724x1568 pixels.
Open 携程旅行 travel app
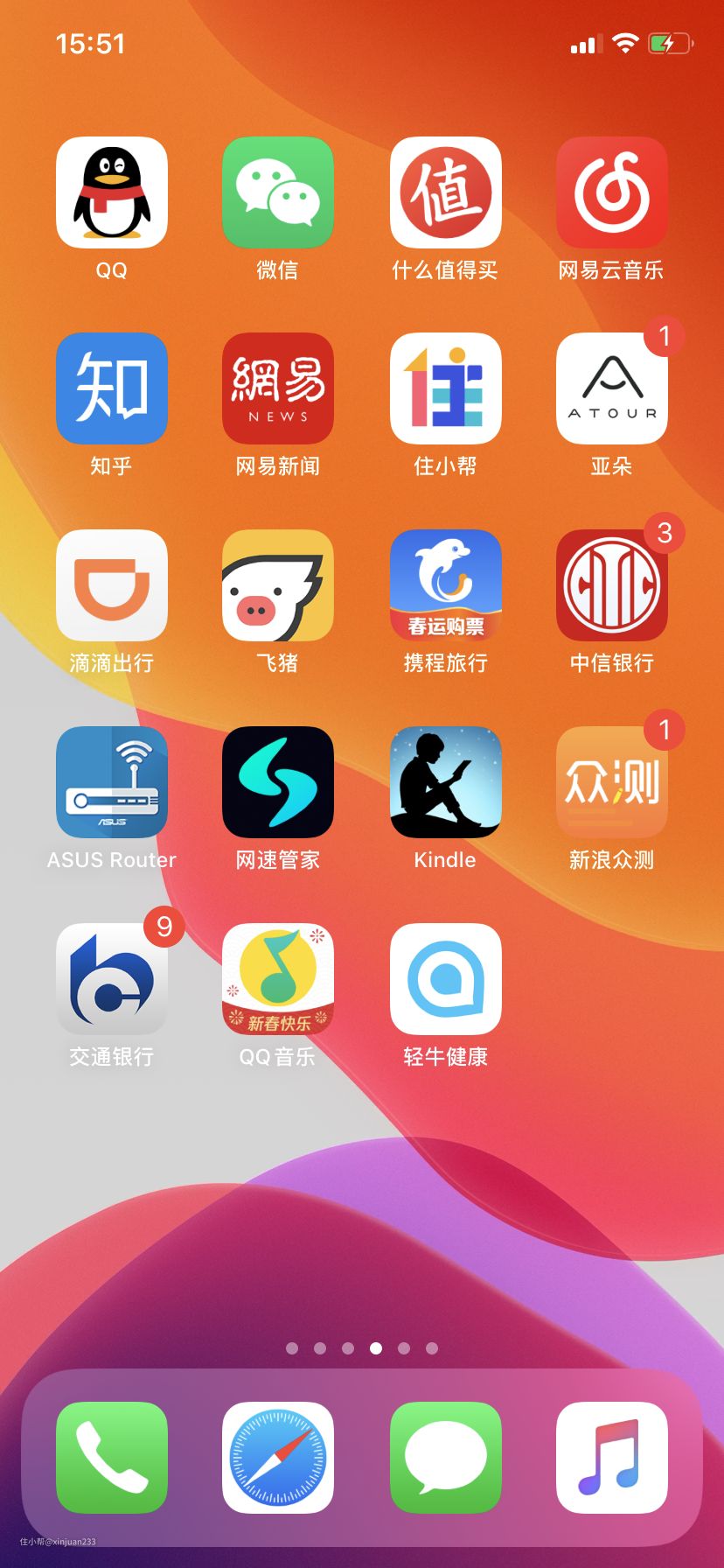pyautogui.click(x=445, y=585)
